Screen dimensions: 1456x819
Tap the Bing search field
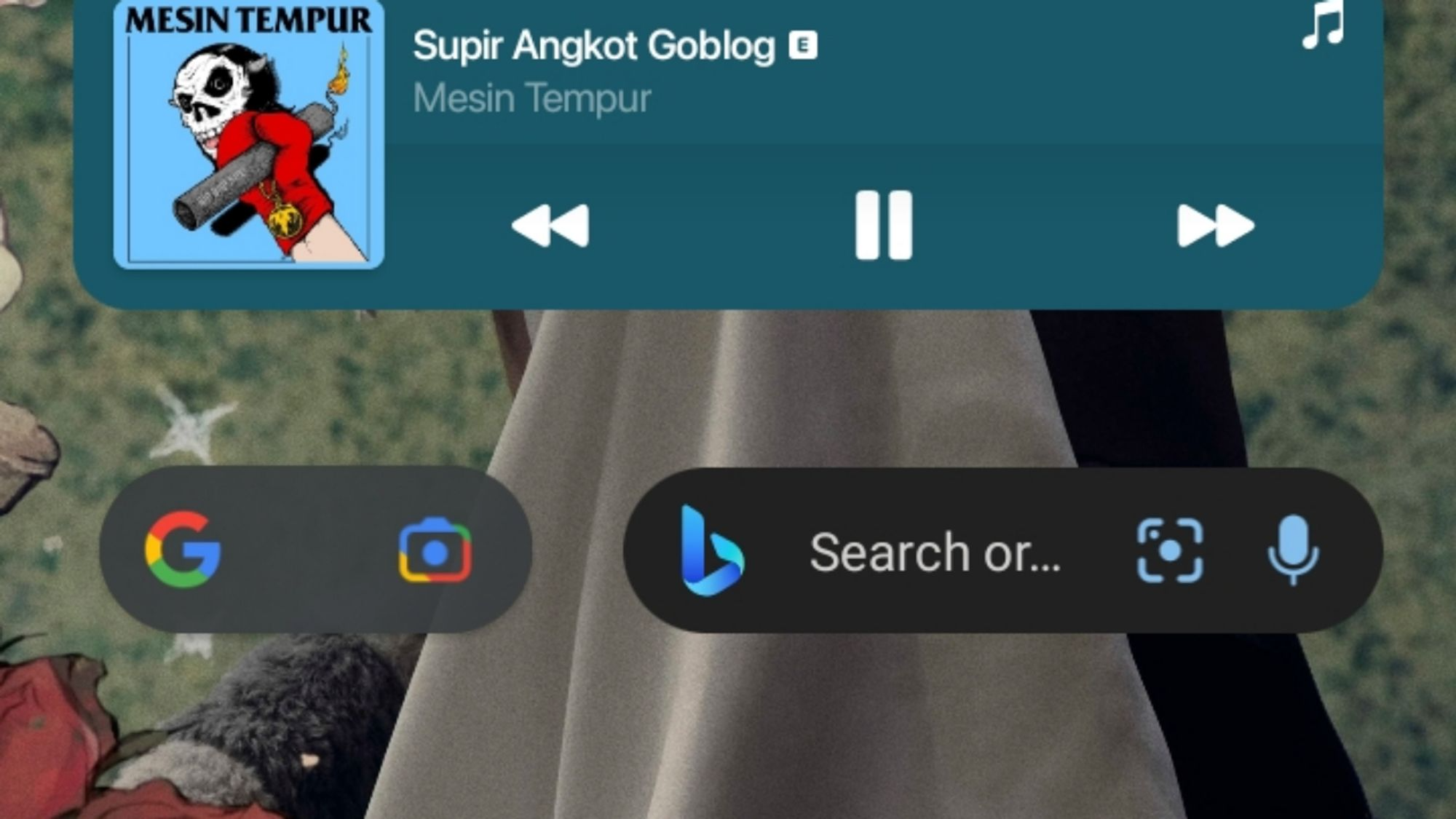click(935, 552)
